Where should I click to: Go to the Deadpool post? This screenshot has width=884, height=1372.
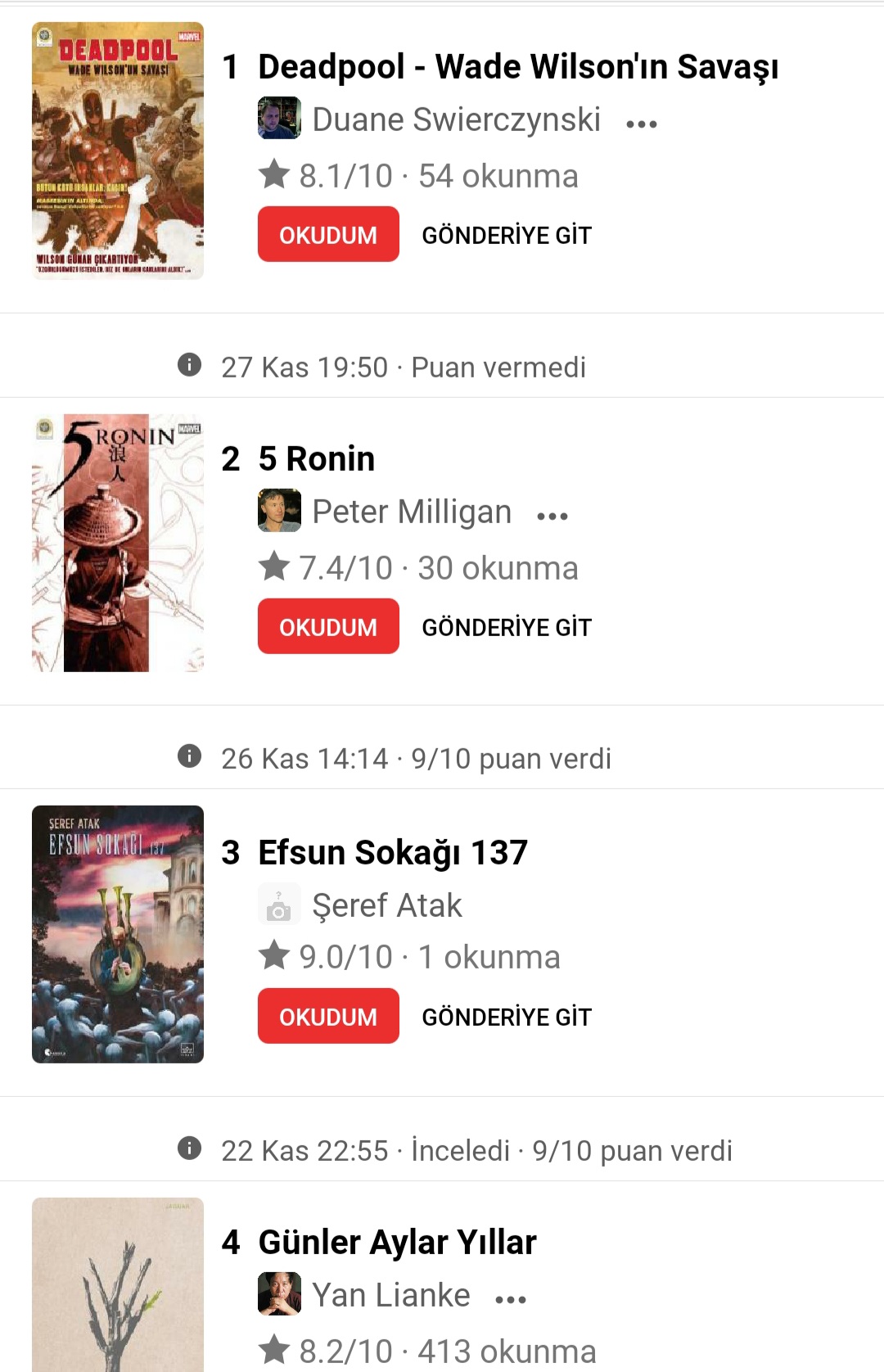click(x=507, y=235)
